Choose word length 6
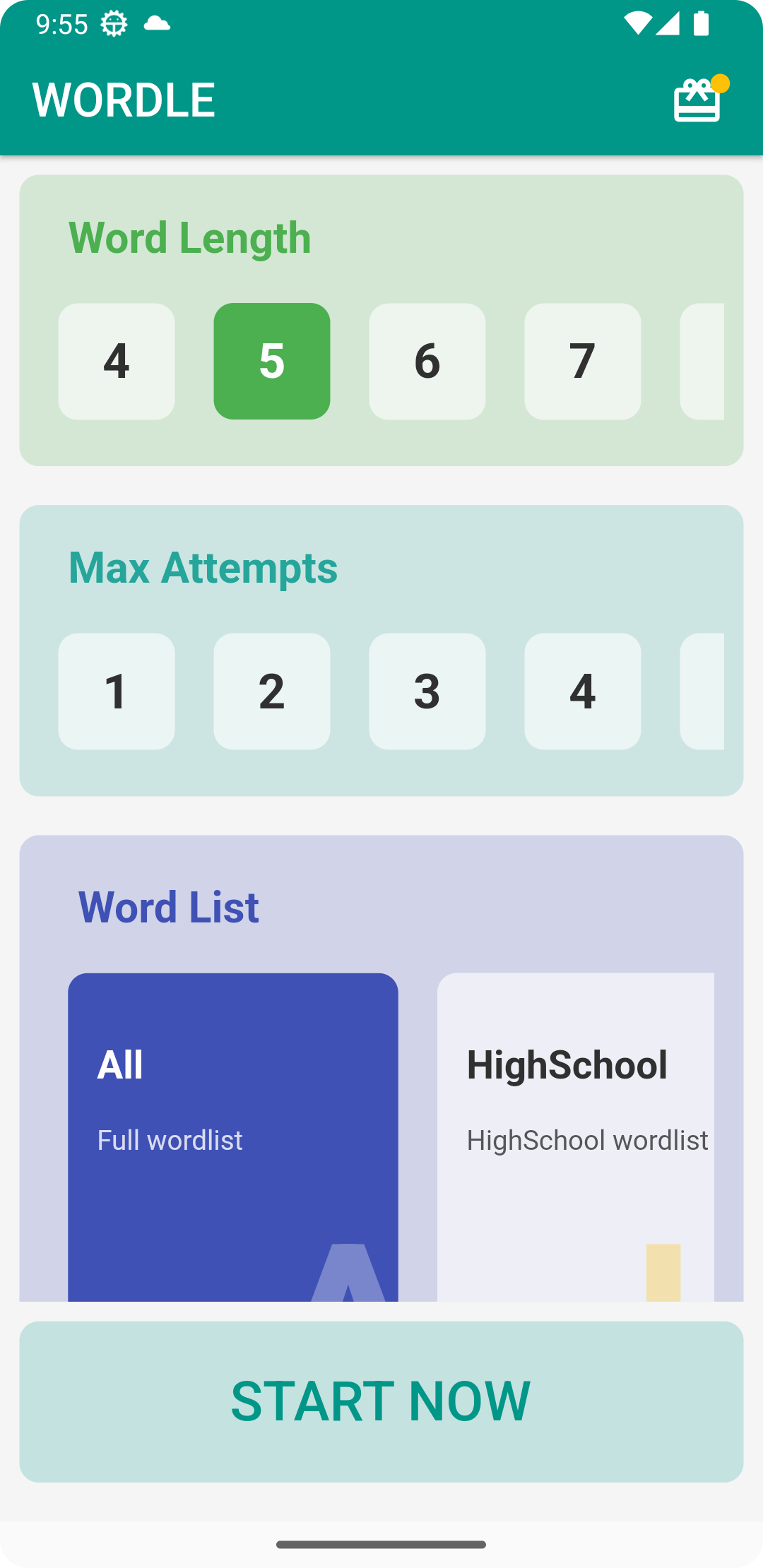The image size is (763, 1568). (x=427, y=362)
